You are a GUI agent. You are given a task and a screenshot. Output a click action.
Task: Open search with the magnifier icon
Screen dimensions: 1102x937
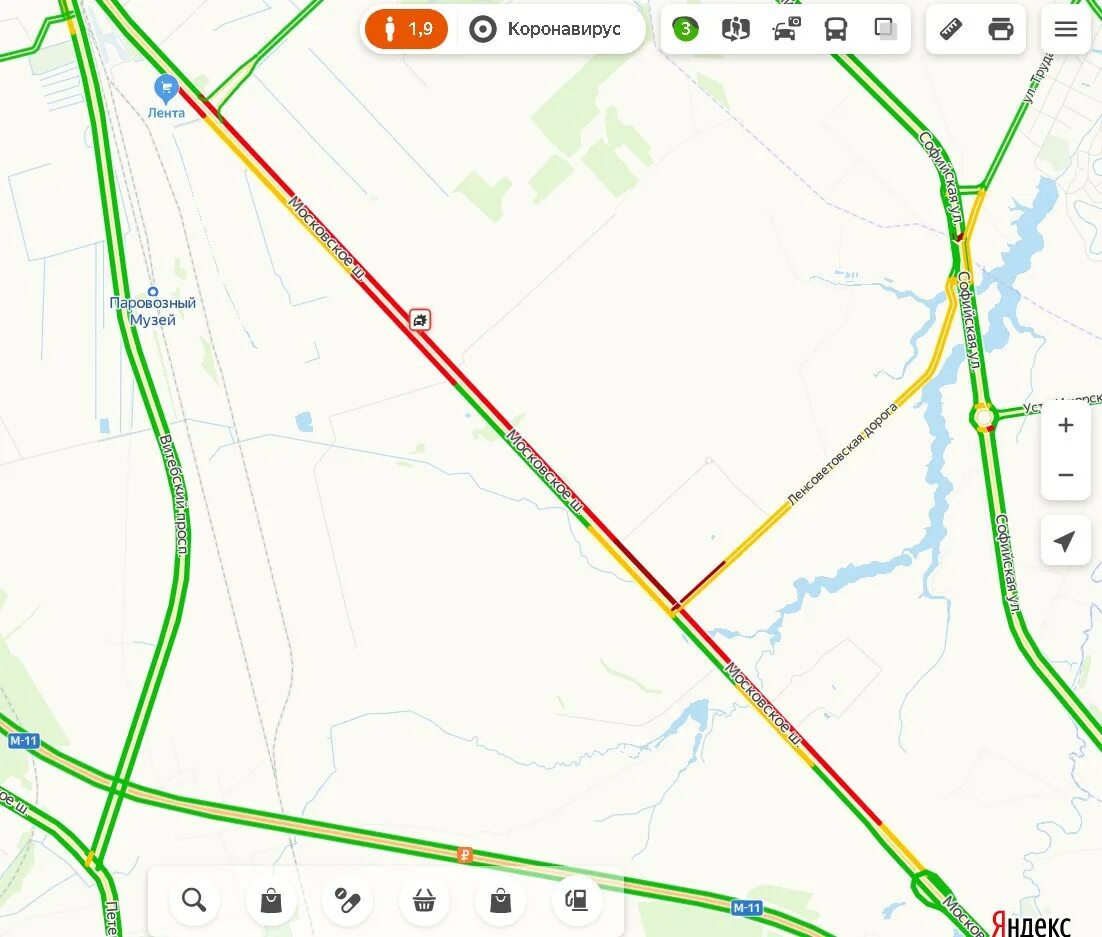(x=194, y=900)
